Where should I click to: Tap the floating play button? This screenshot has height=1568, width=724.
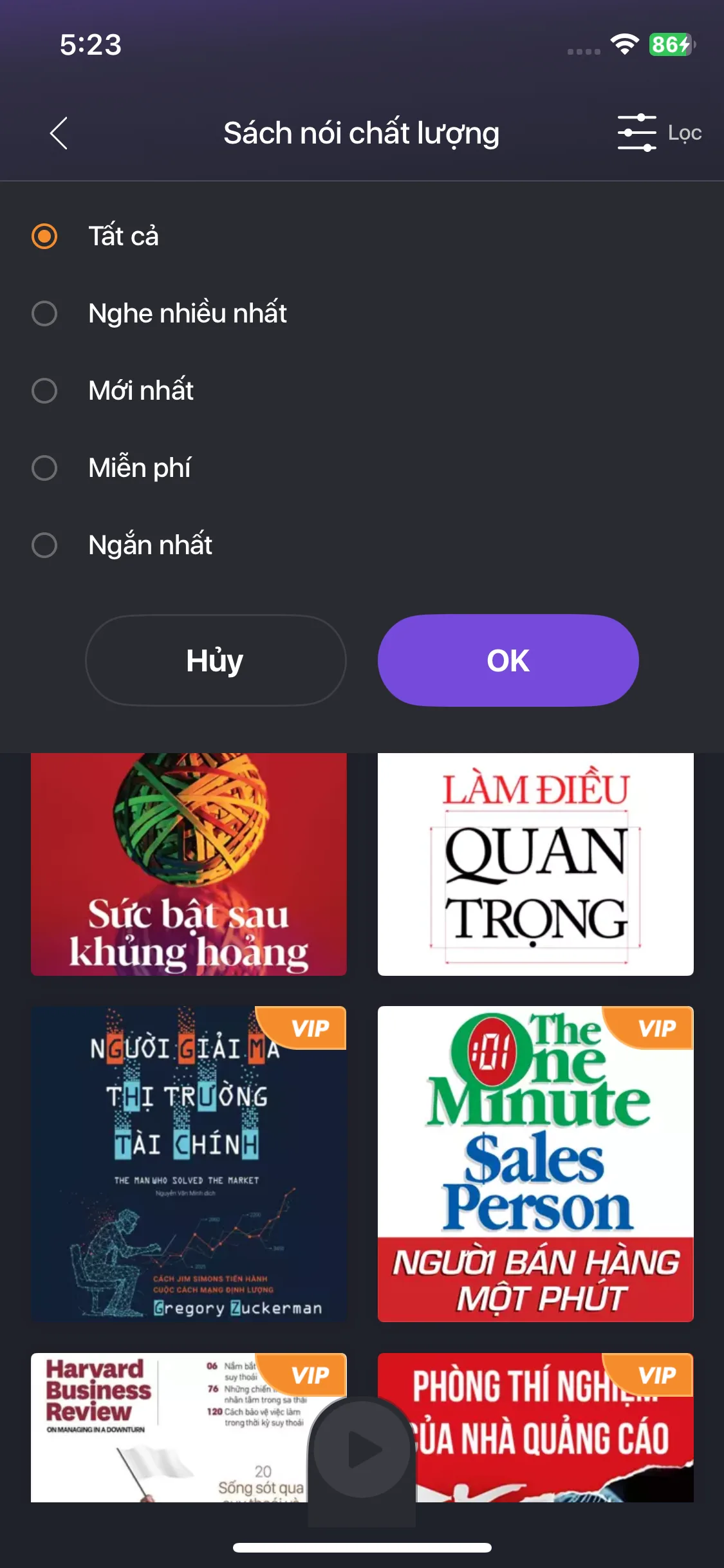click(362, 1451)
